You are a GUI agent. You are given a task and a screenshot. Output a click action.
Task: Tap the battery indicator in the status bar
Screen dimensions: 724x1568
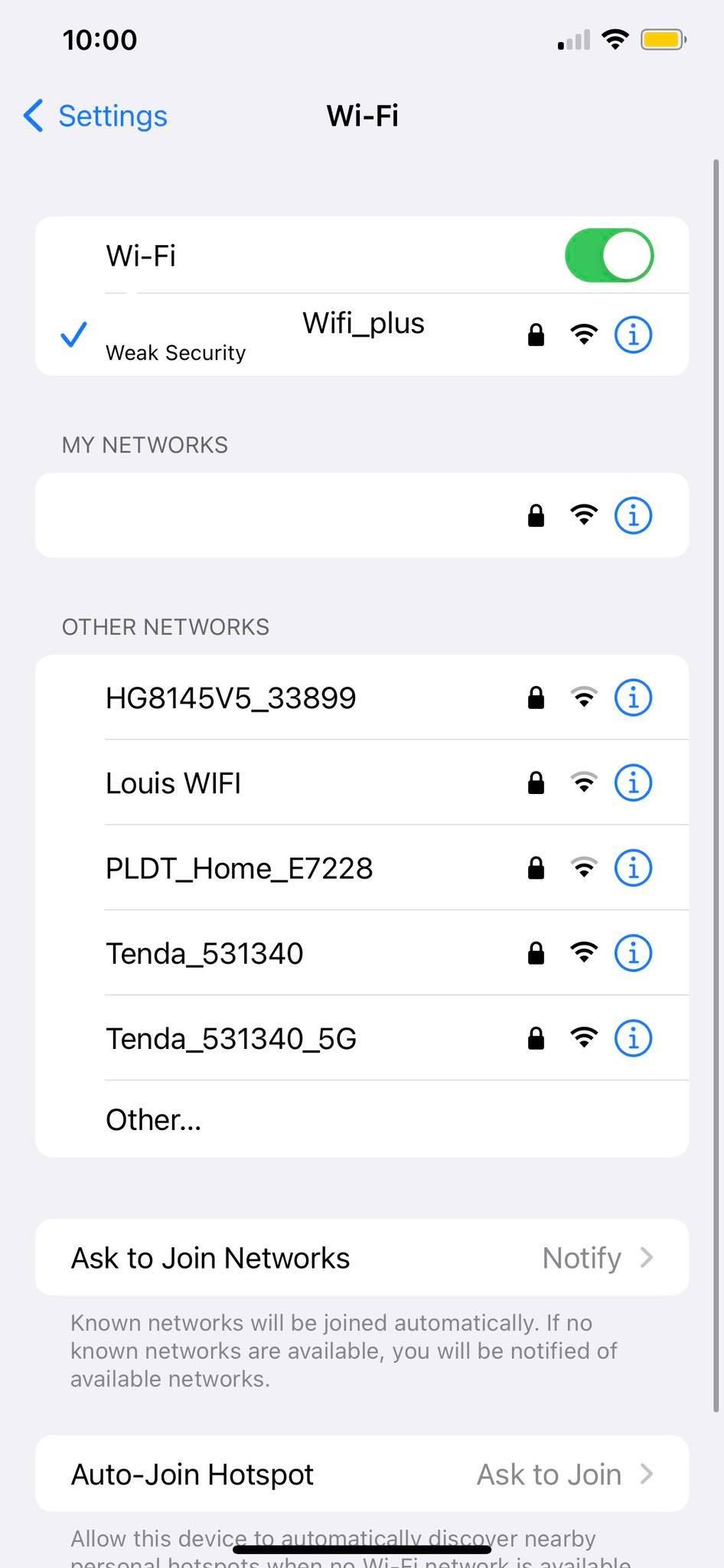(663, 38)
